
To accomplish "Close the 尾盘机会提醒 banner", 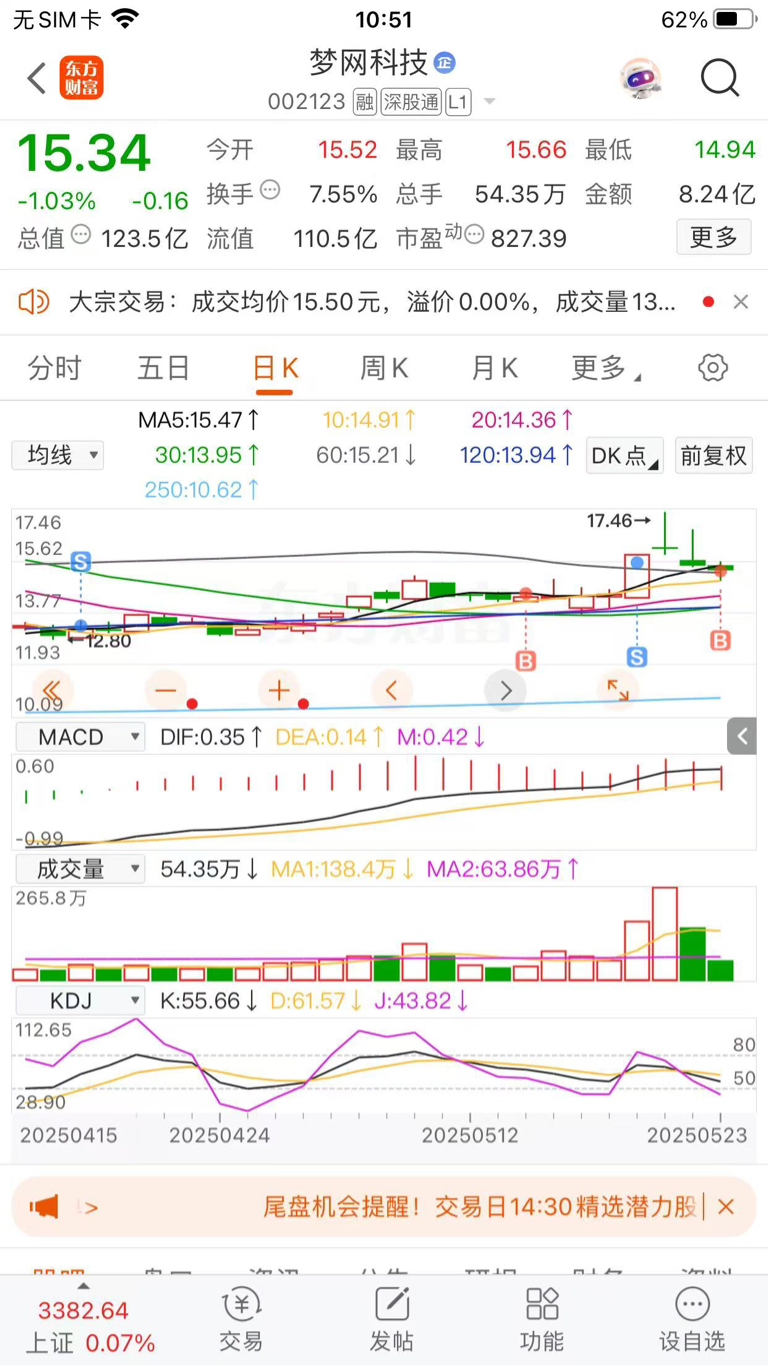I will click(x=726, y=1207).
